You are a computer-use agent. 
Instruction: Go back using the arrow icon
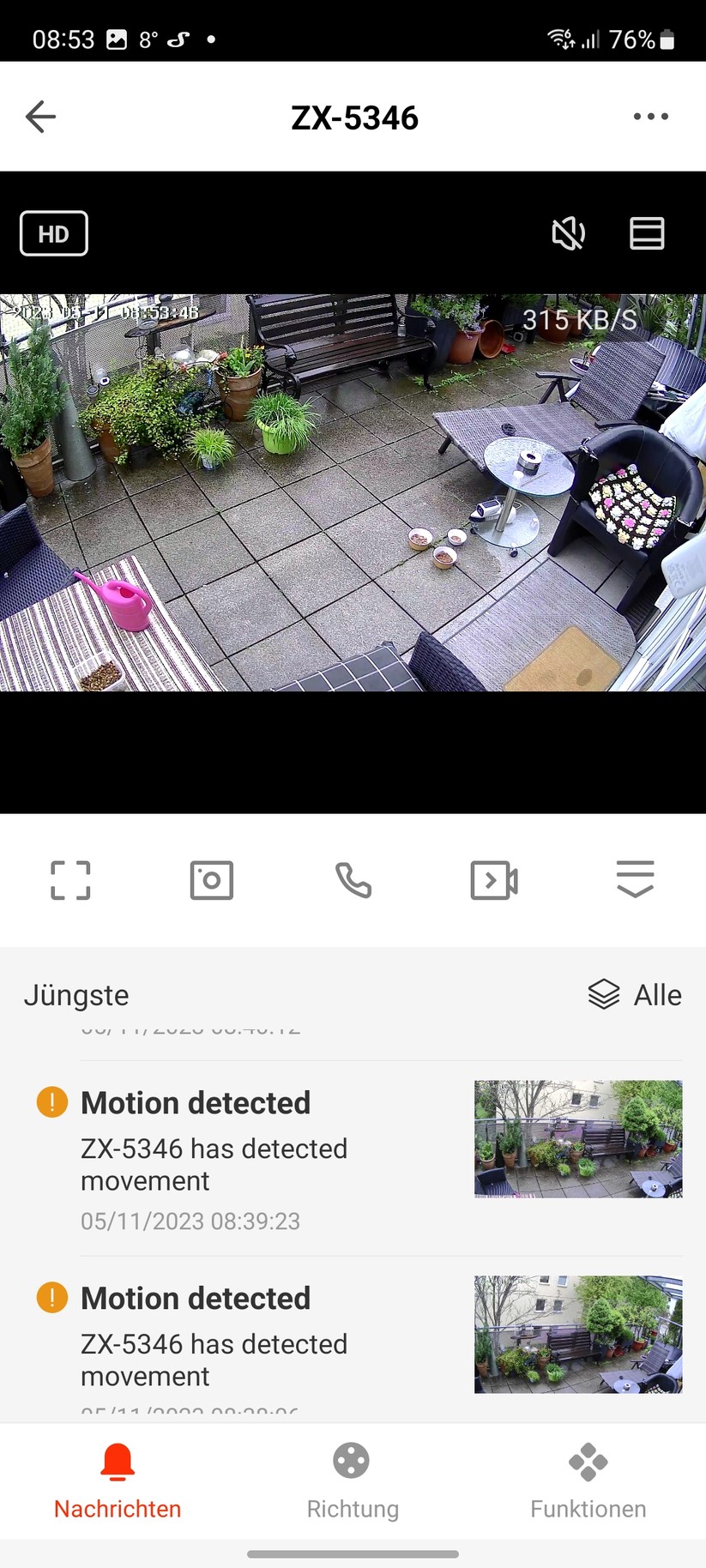(40, 117)
